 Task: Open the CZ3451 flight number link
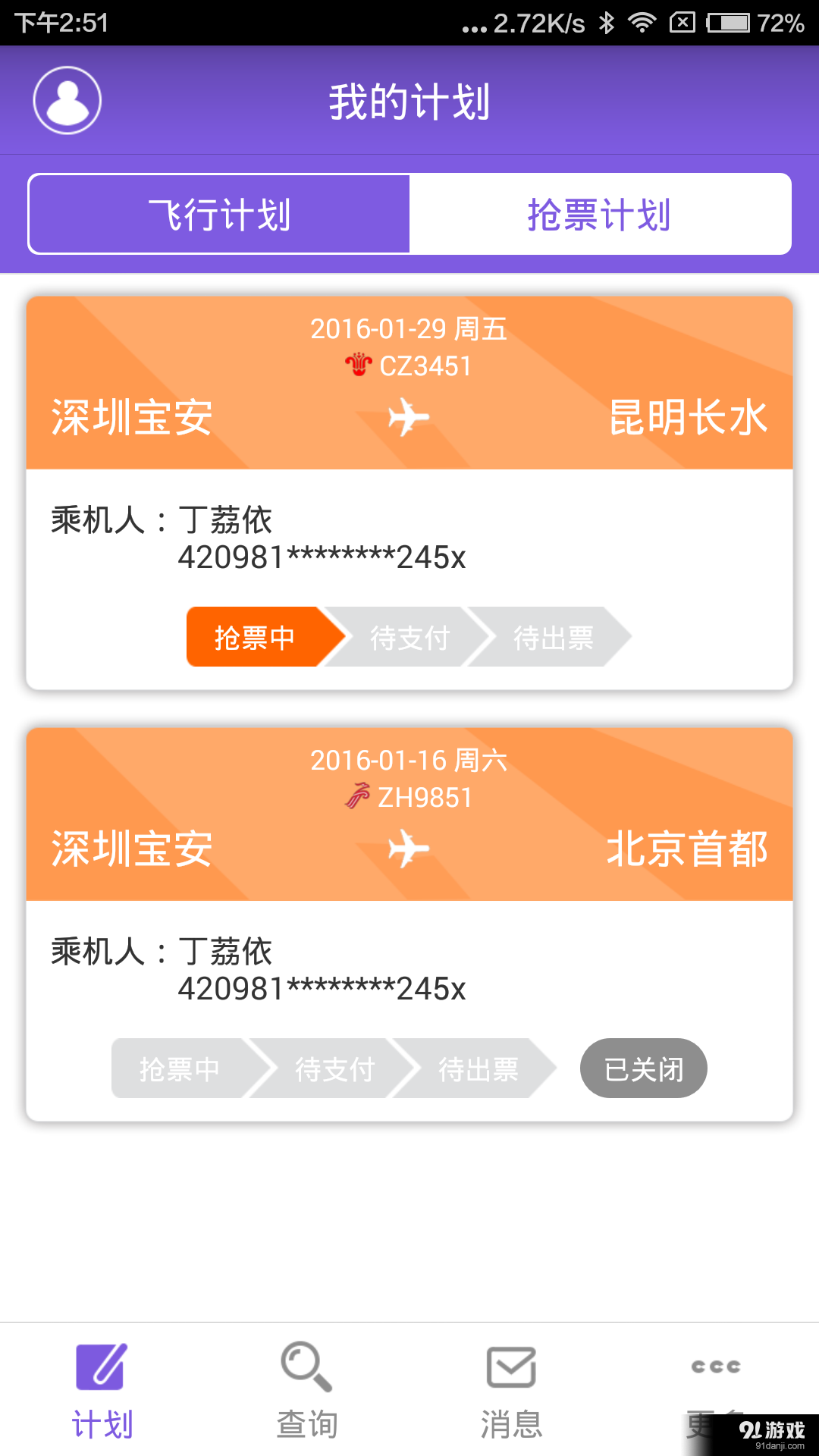coord(425,365)
